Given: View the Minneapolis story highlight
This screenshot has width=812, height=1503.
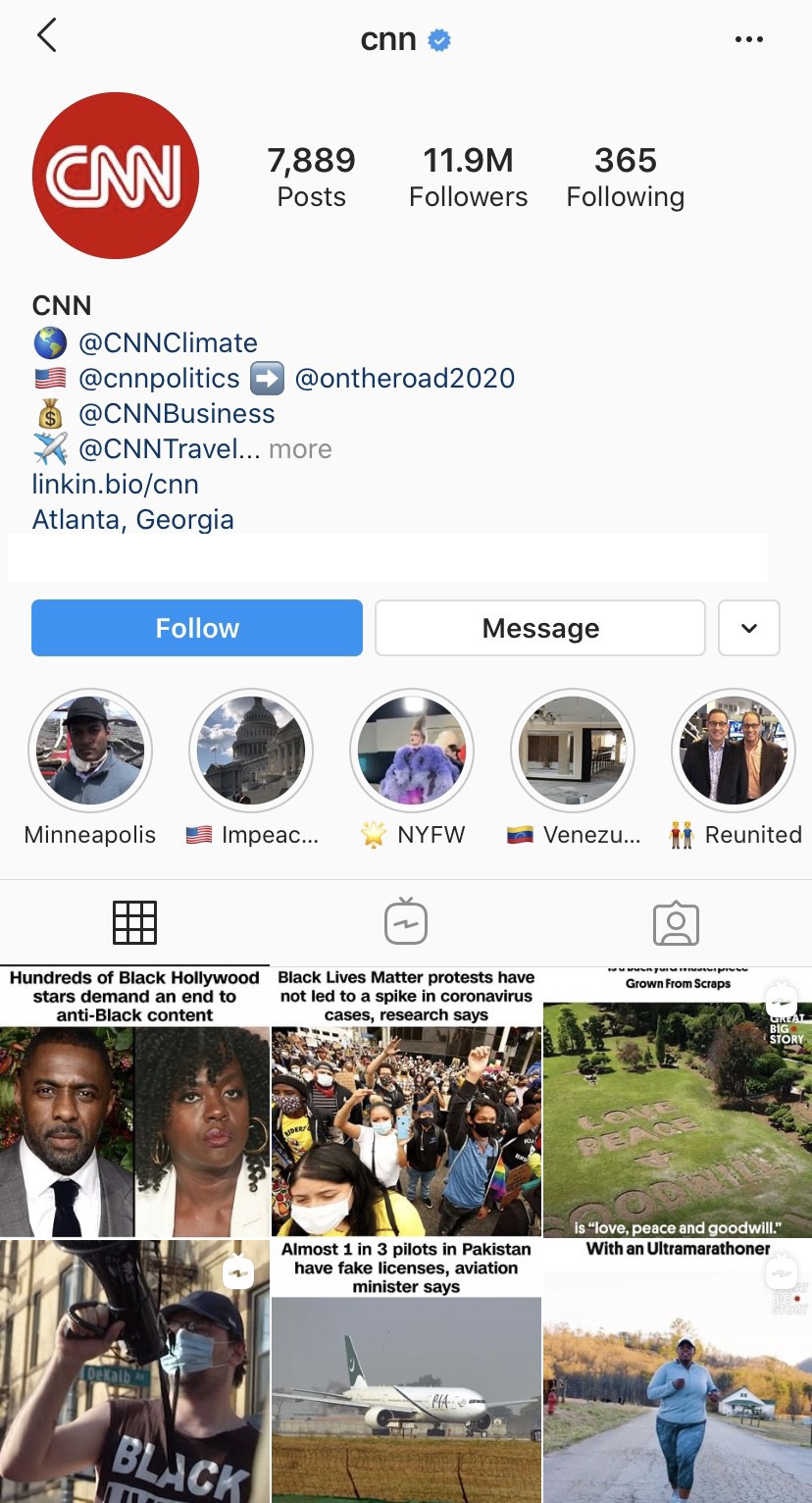Looking at the screenshot, I should (90, 751).
